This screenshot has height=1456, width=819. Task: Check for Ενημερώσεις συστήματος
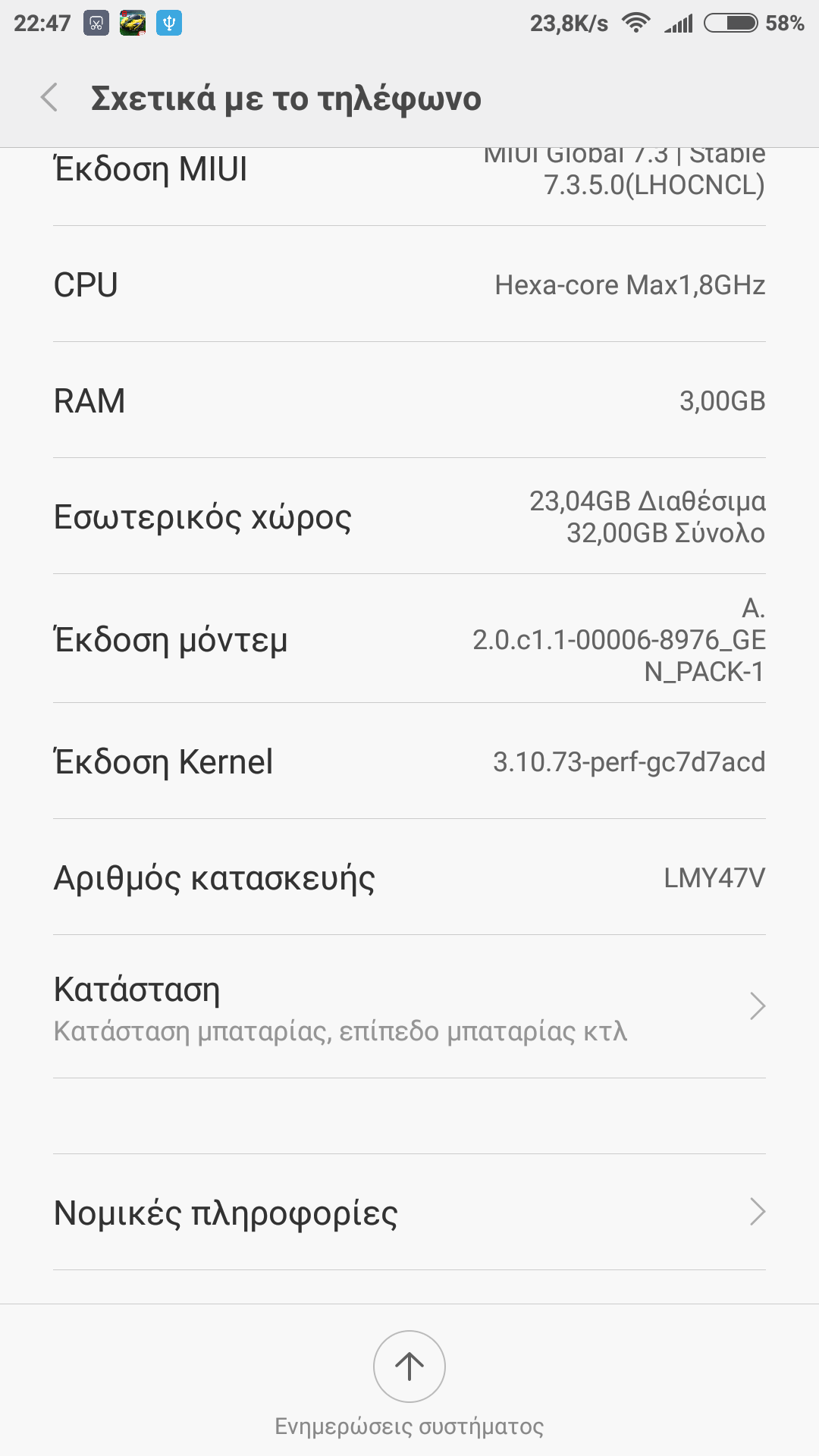click(x=409, y=1367)
